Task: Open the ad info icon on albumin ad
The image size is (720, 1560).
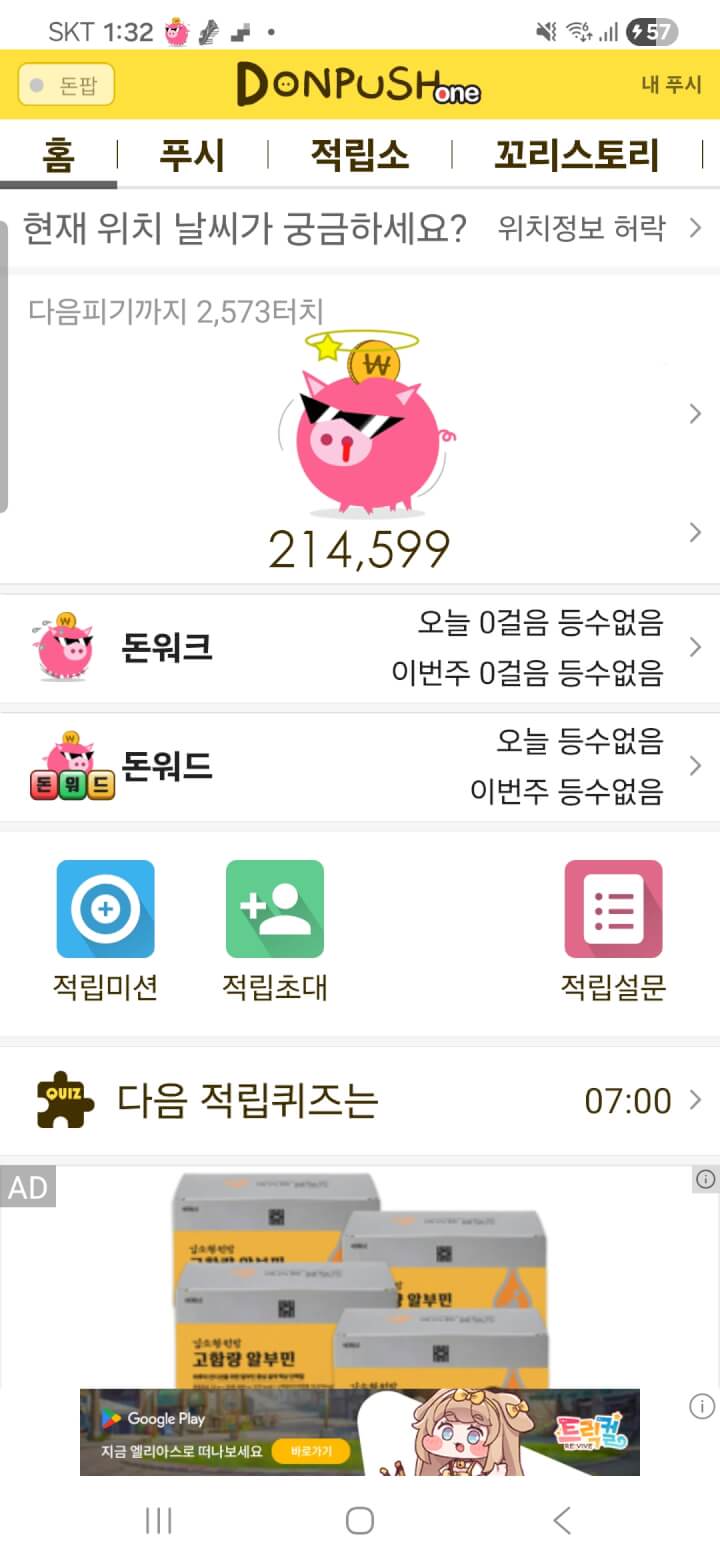Action: (705, 1180)
